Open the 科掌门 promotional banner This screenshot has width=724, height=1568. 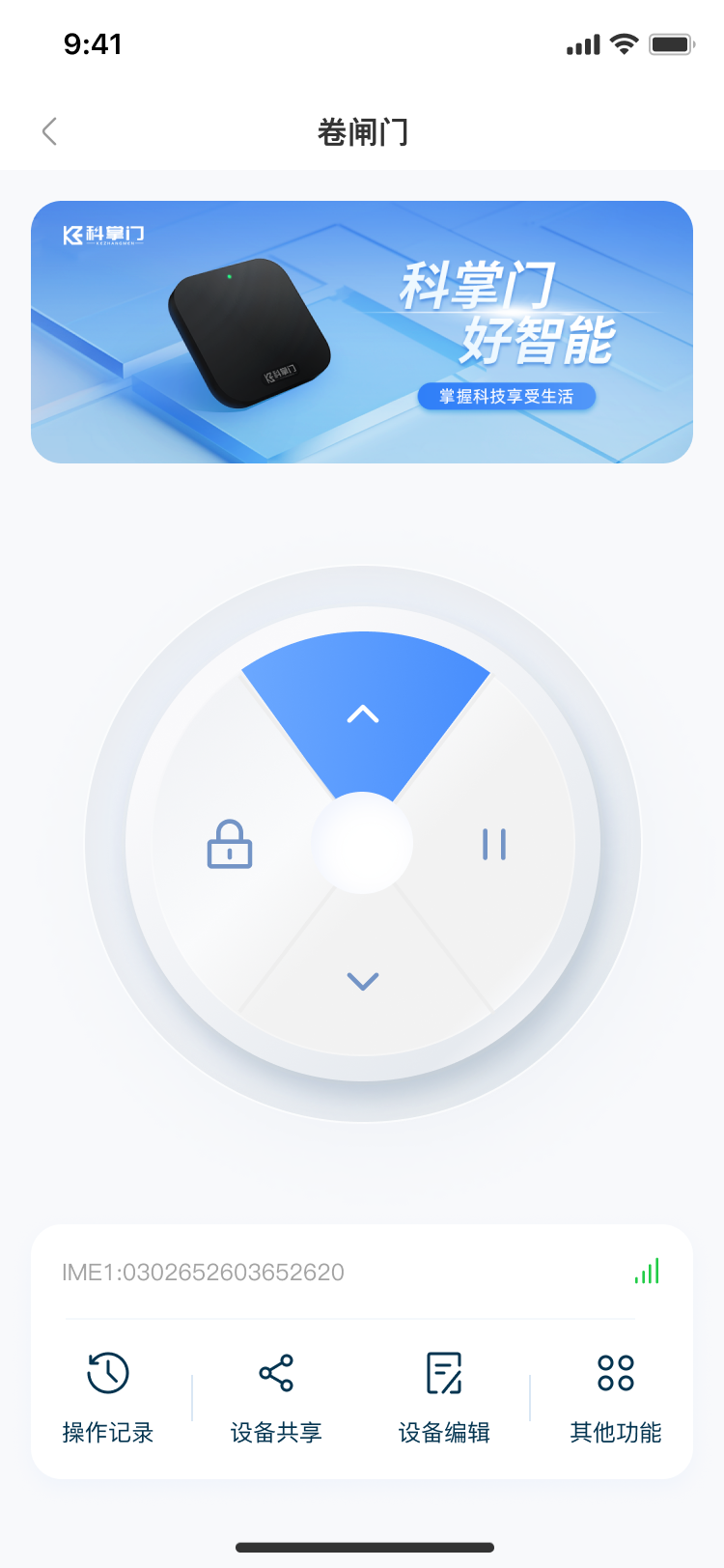362,332
